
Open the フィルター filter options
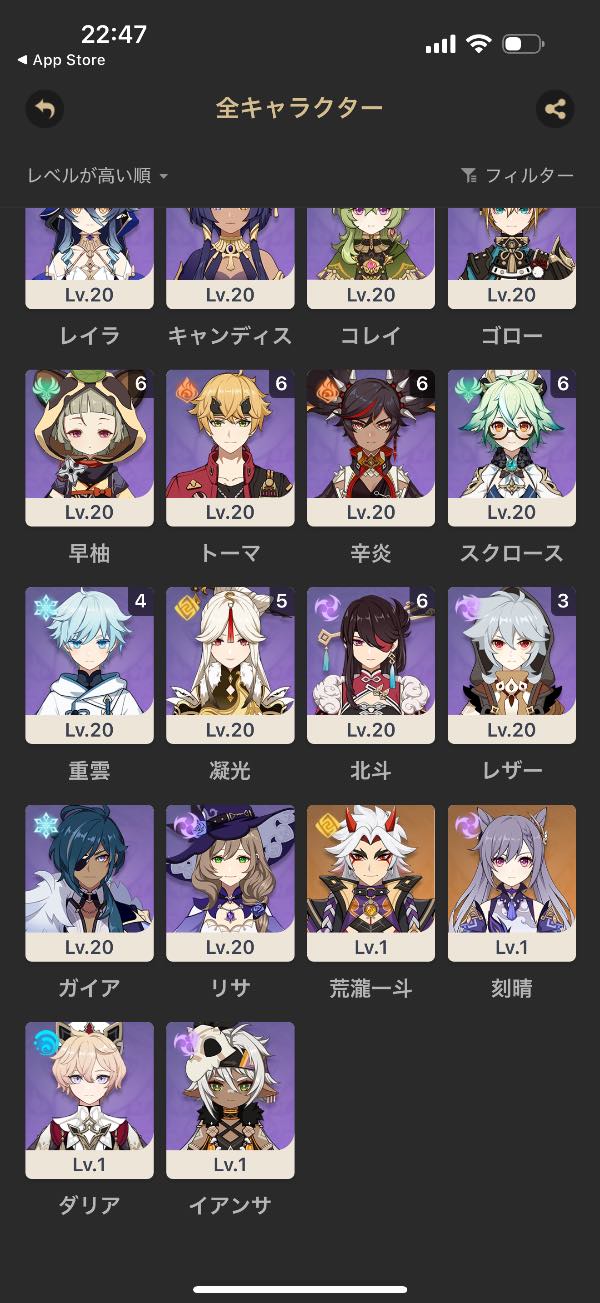pos(517,176)
